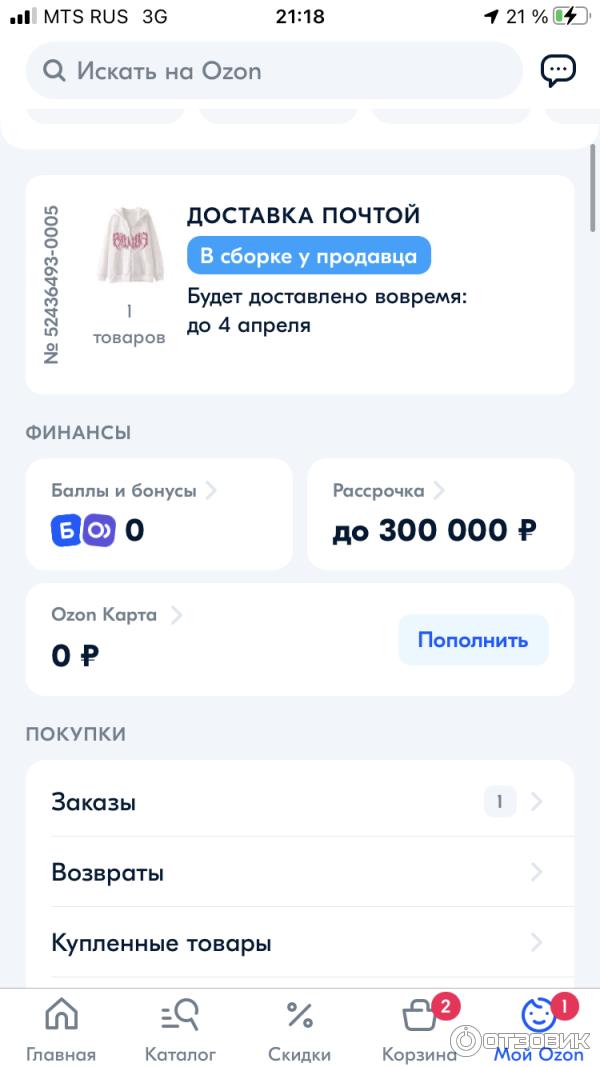Go to "Возвраты"
This screenshot has height=1067, width=600.
tap(299, 872)
